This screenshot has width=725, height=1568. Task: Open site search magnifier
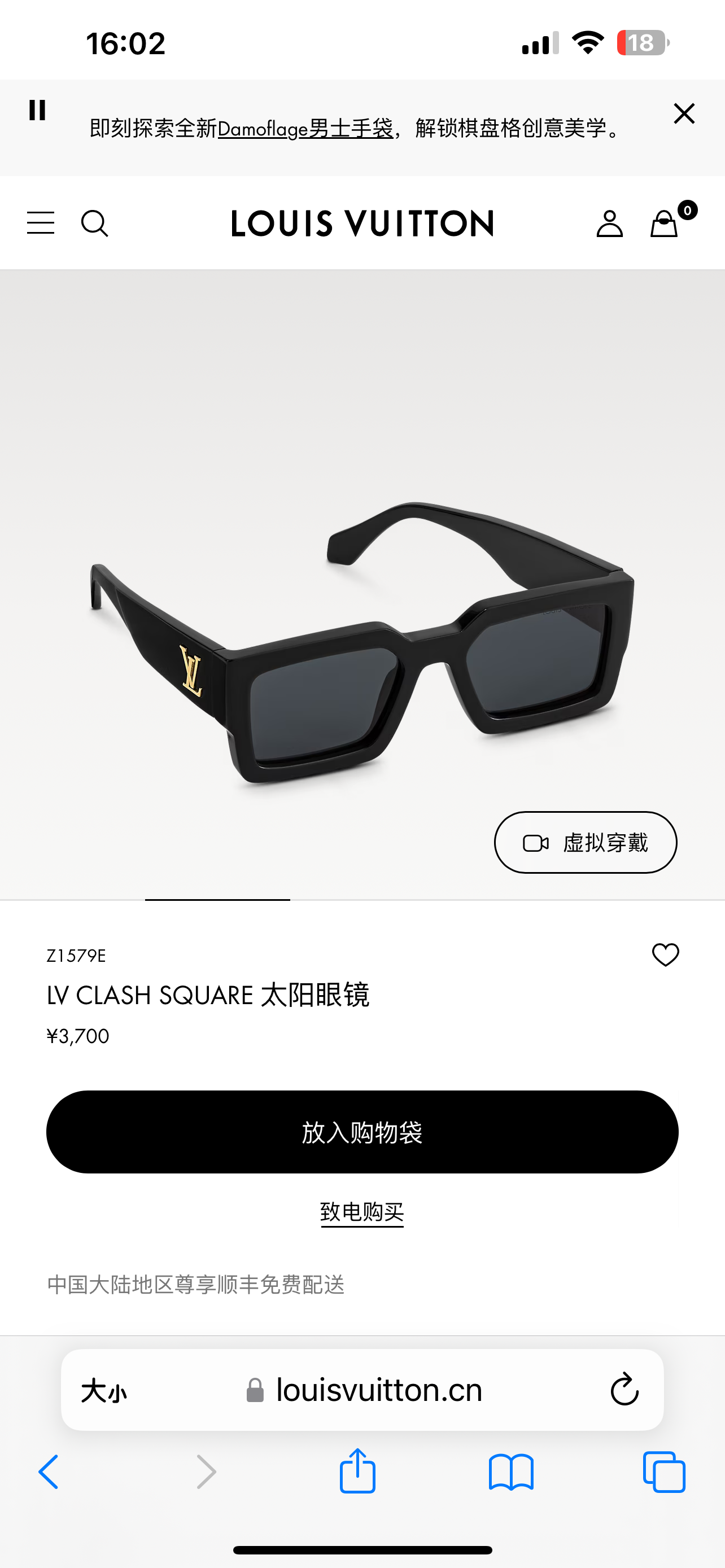pos(94,224)
